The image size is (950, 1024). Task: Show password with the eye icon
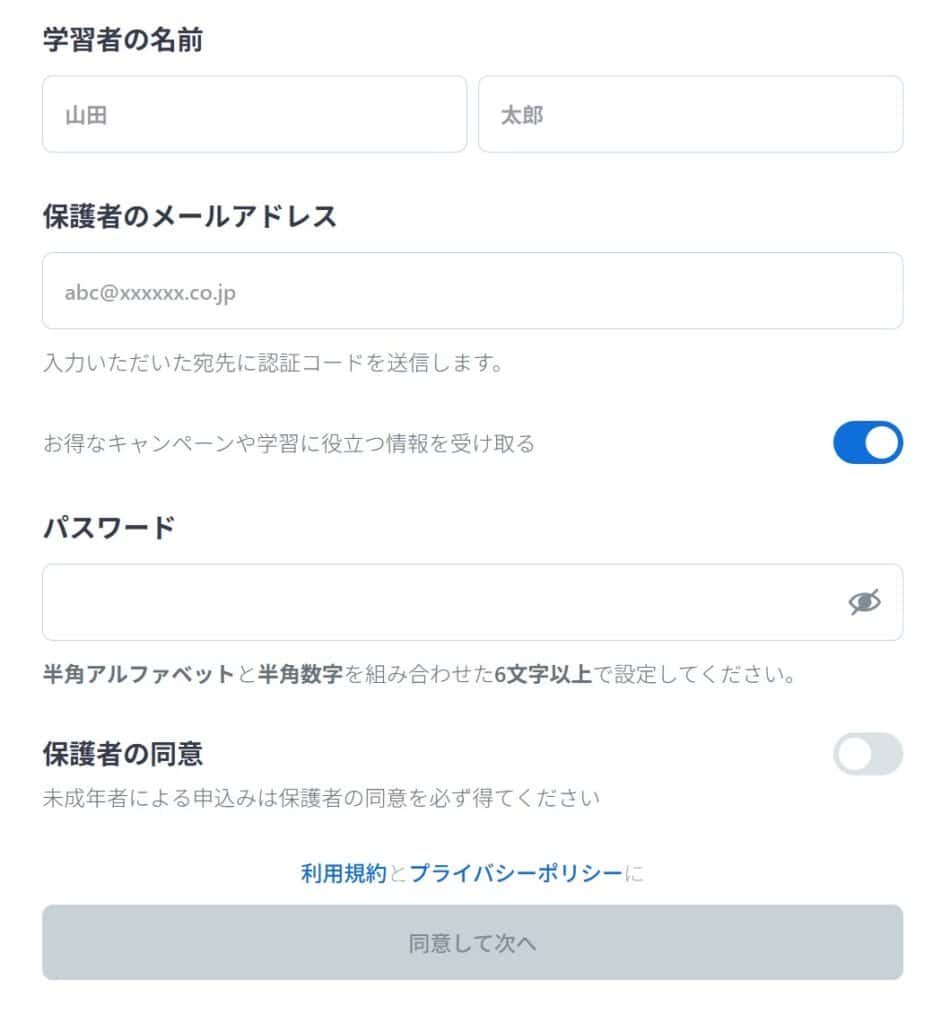pyautogui.click(x=864, y=602)
